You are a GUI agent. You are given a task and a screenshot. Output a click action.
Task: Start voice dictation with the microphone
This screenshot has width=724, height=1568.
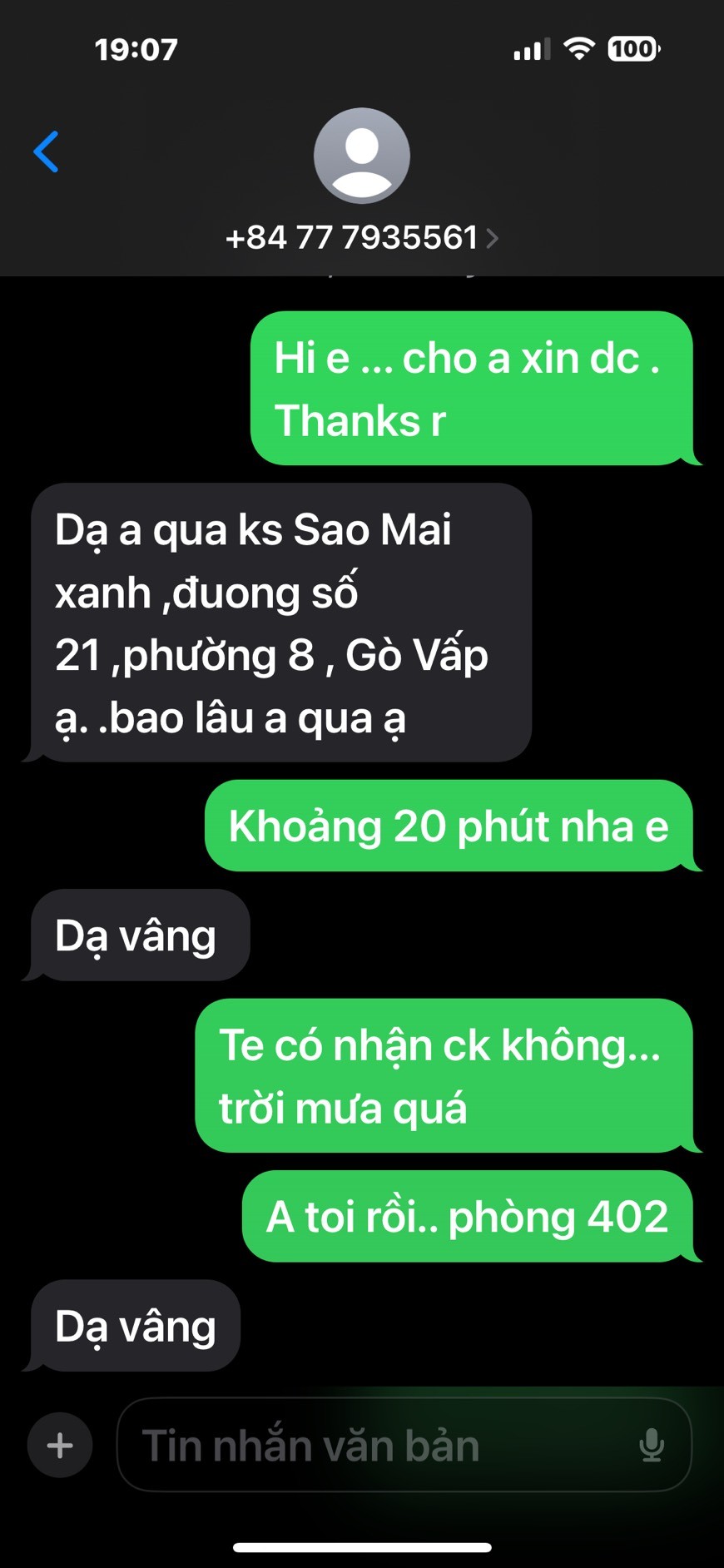click(x=652, y=1446)
